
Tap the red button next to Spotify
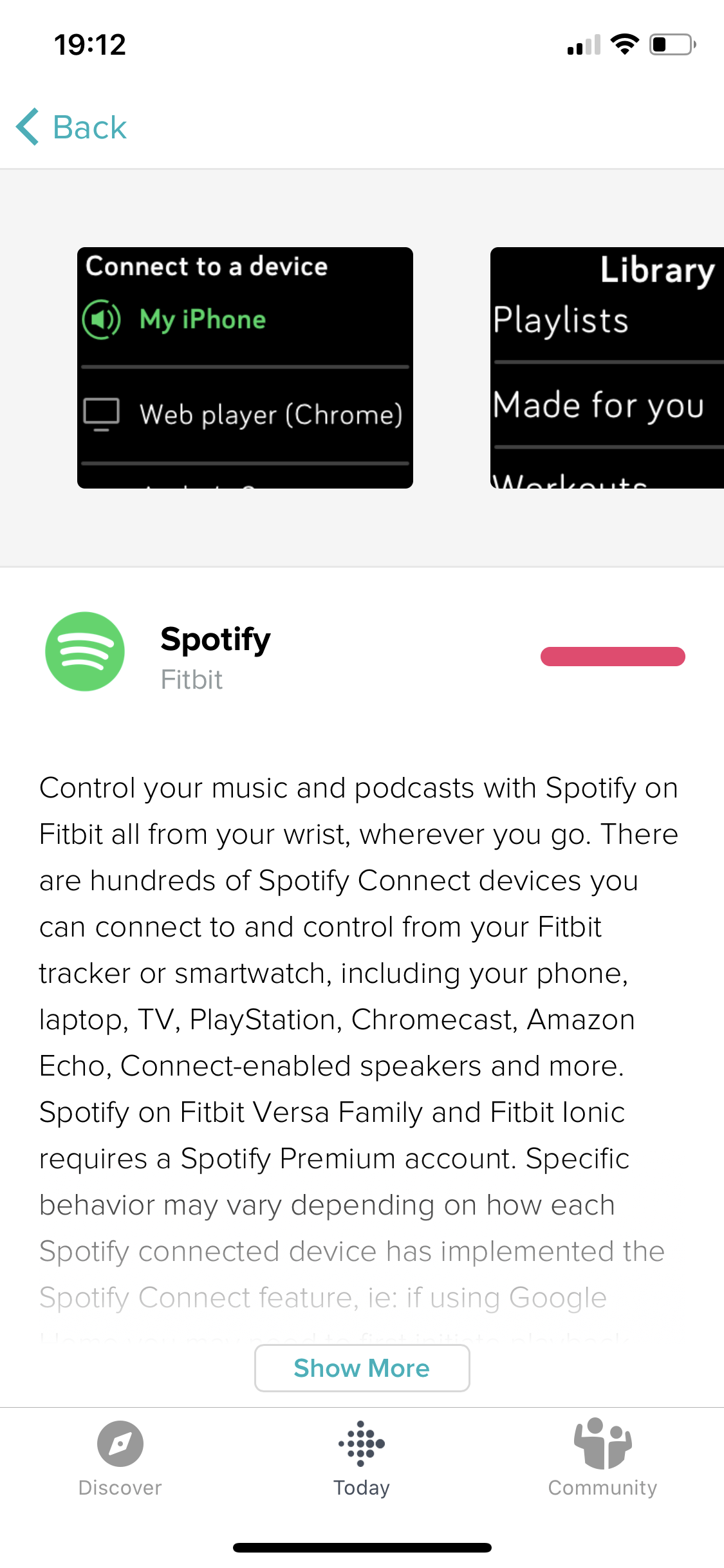coord(612,656)
